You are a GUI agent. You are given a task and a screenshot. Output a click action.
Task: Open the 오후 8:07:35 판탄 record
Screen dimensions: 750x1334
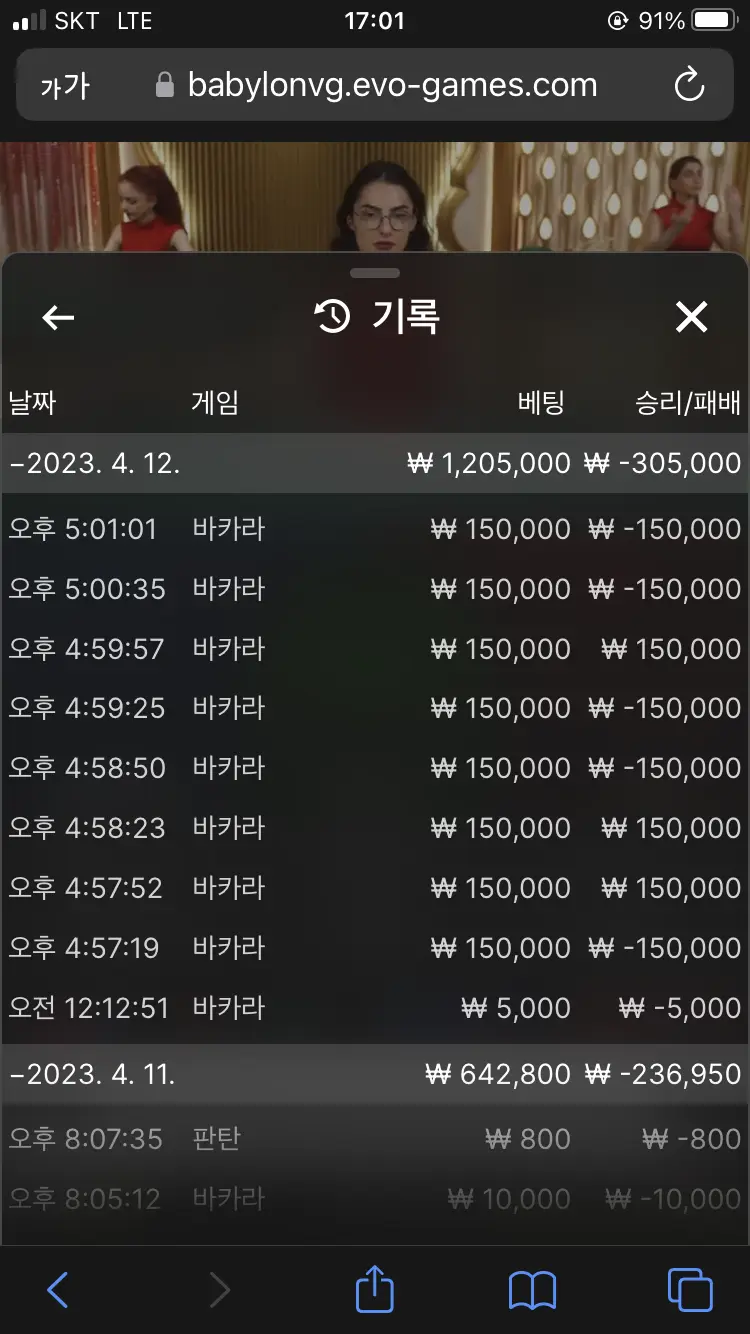(x=375, y=1139)
